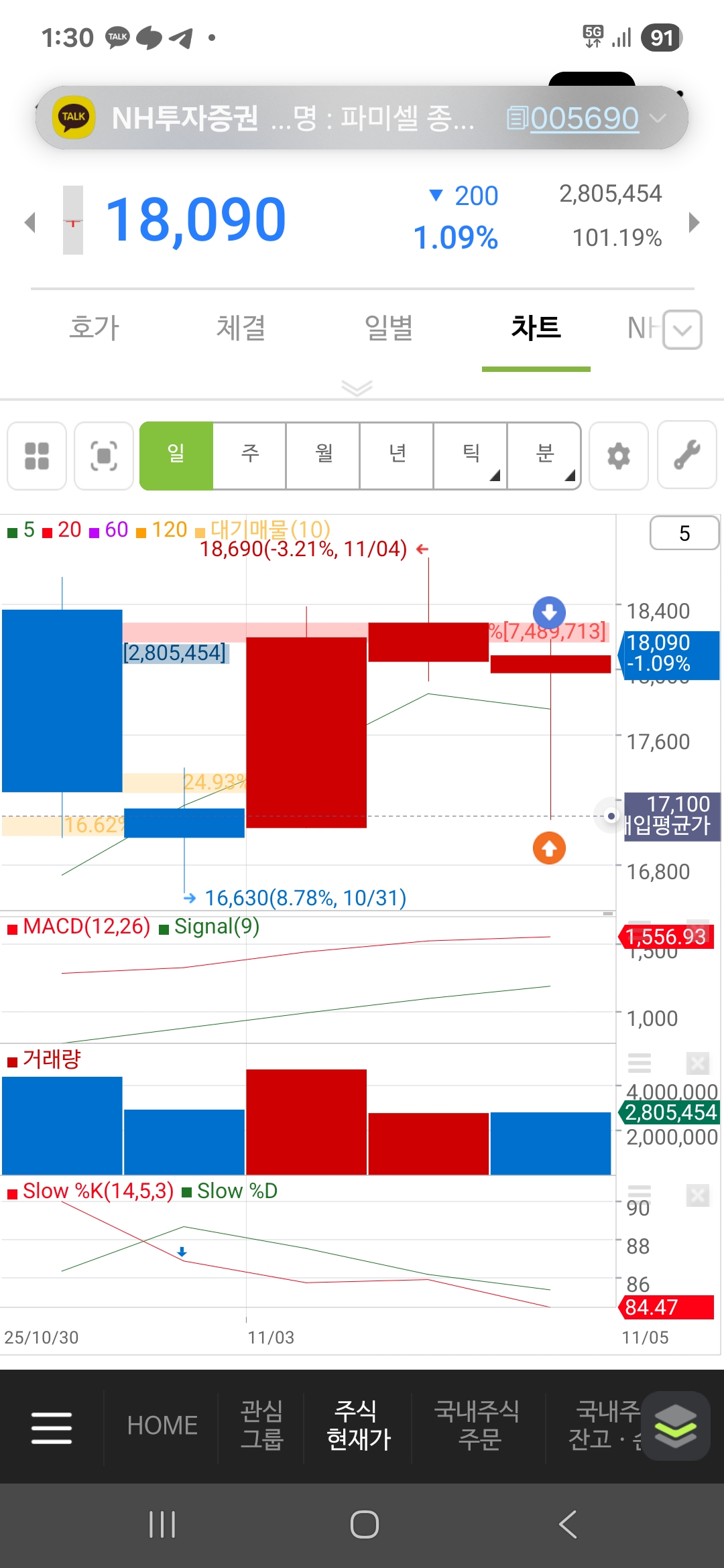Select the 년 yearly chart period
The width and height of the screenshot is (724, 1568).
(x=397, y=456)
